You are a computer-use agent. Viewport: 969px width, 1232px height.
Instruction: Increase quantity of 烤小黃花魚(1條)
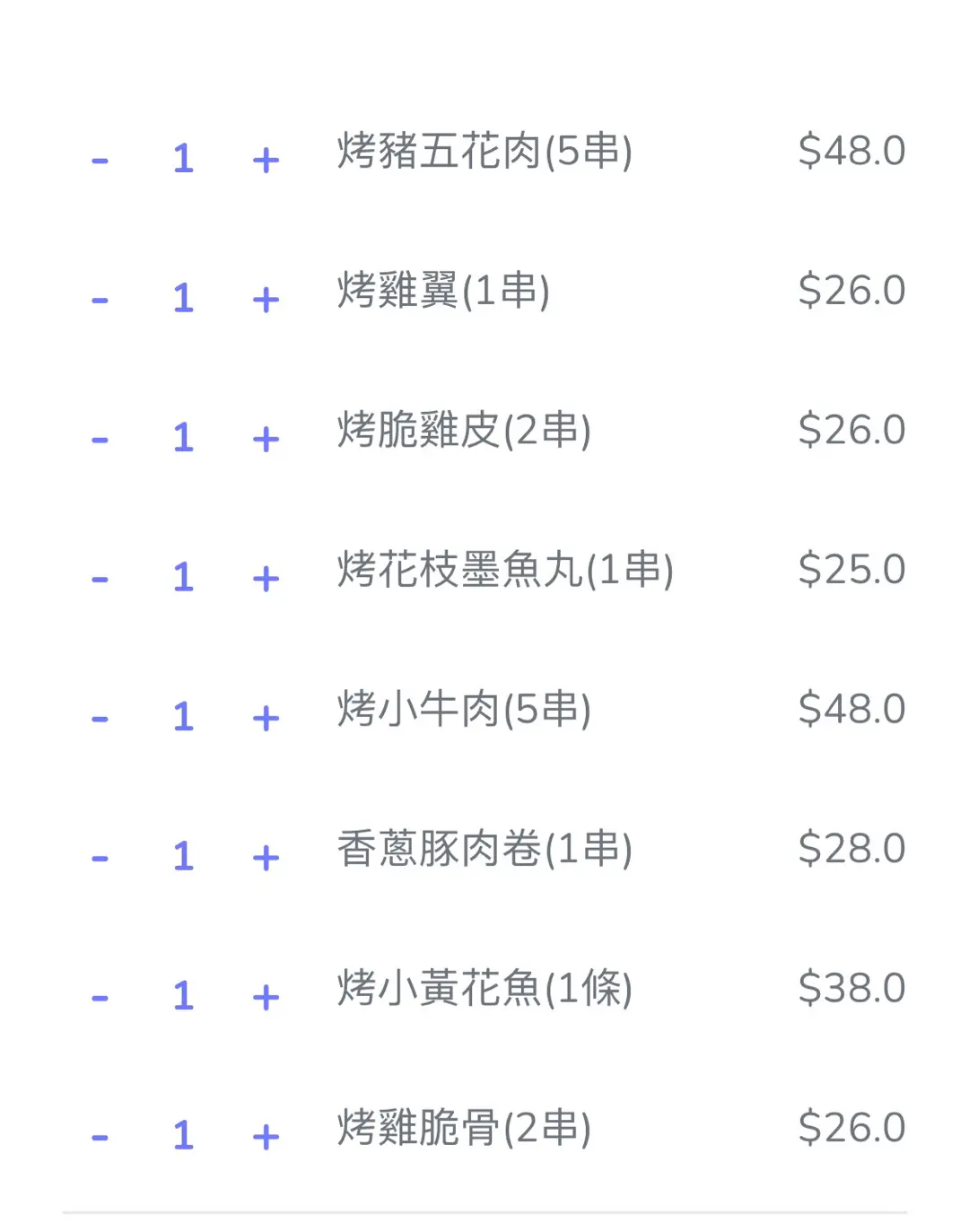(266, 998)
